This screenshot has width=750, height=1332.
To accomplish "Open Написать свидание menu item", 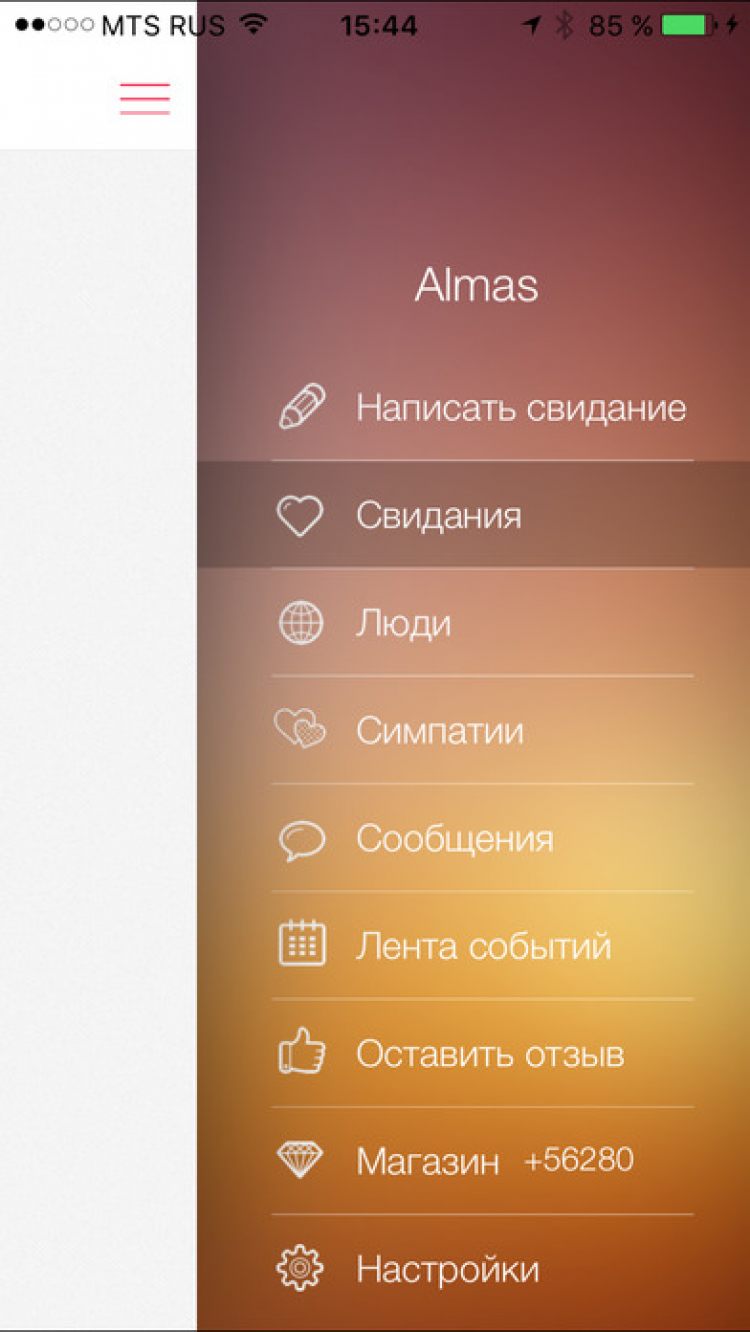I will tap(482, 408).
